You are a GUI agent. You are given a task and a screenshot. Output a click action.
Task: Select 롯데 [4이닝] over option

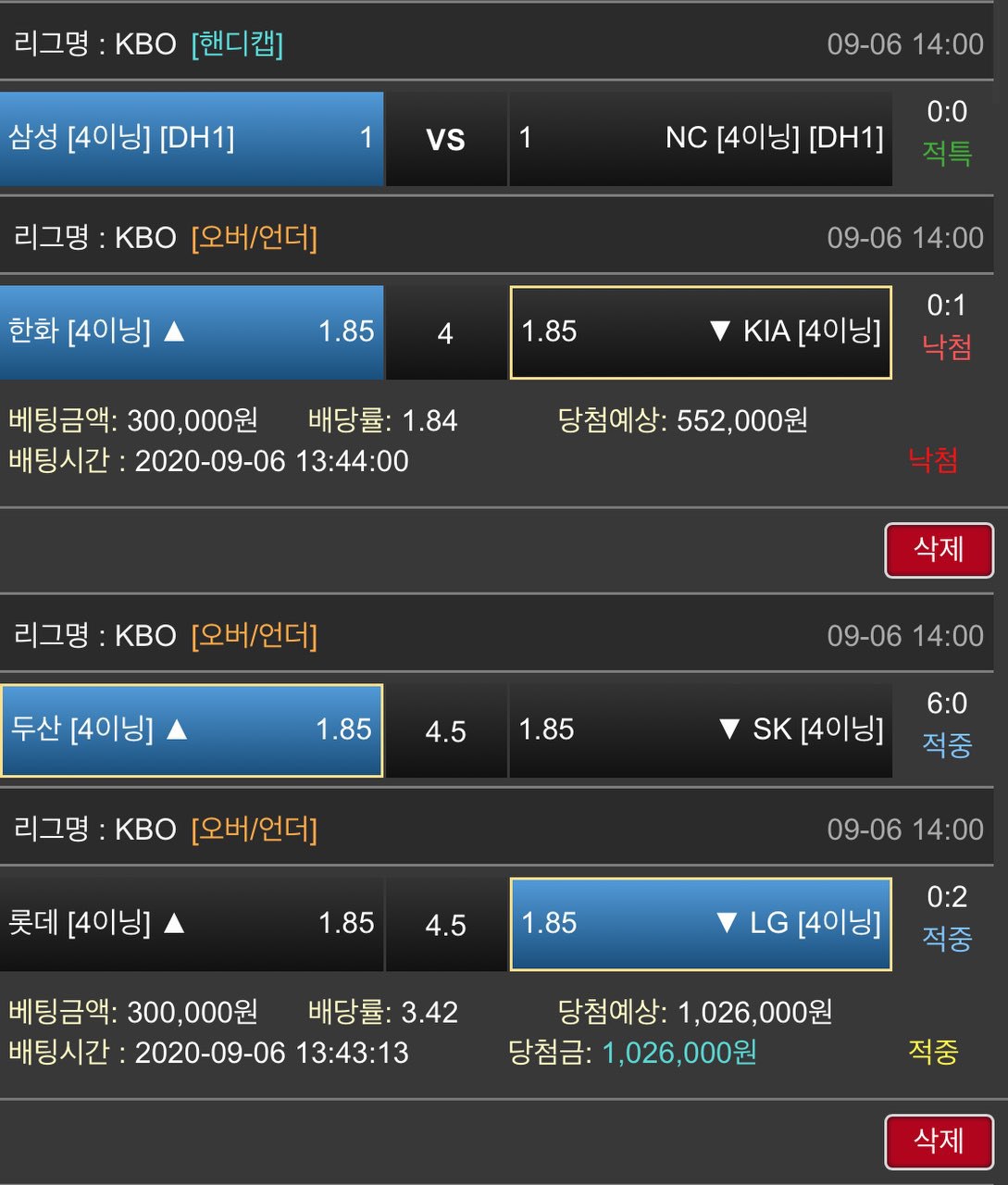[x=192, y=924]
